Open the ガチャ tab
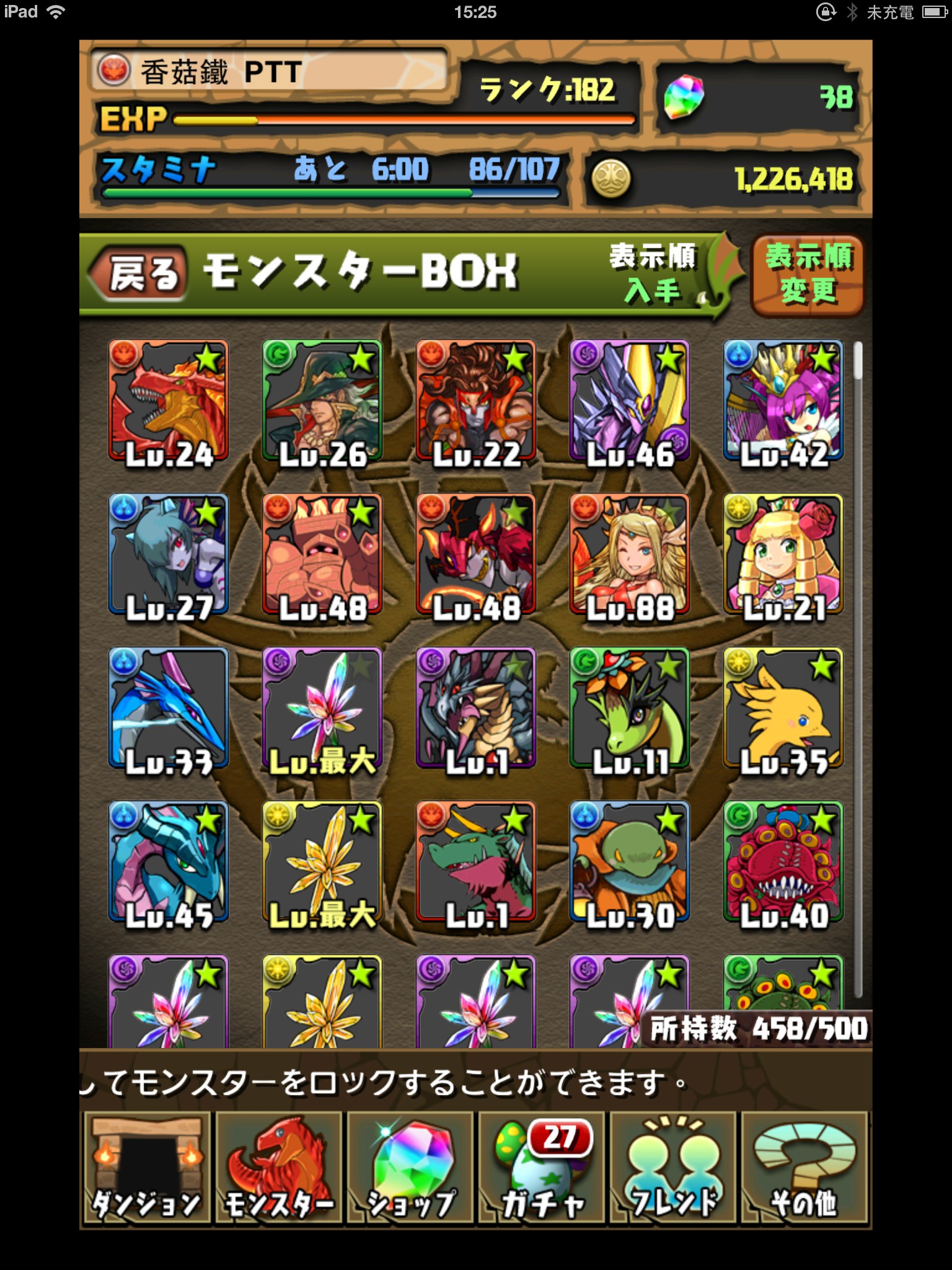 542,1168
